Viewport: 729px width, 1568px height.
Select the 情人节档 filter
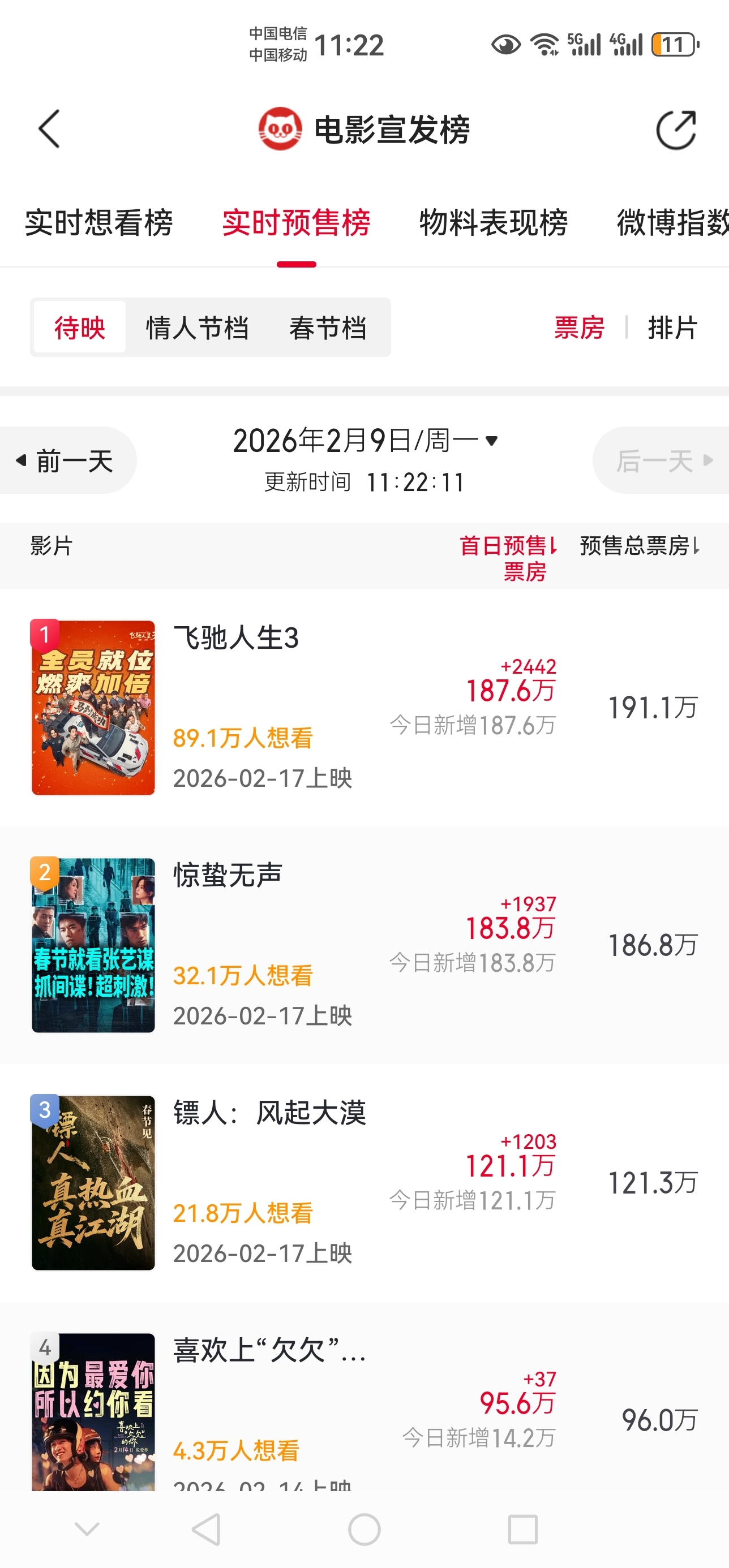tap(198, 328)
